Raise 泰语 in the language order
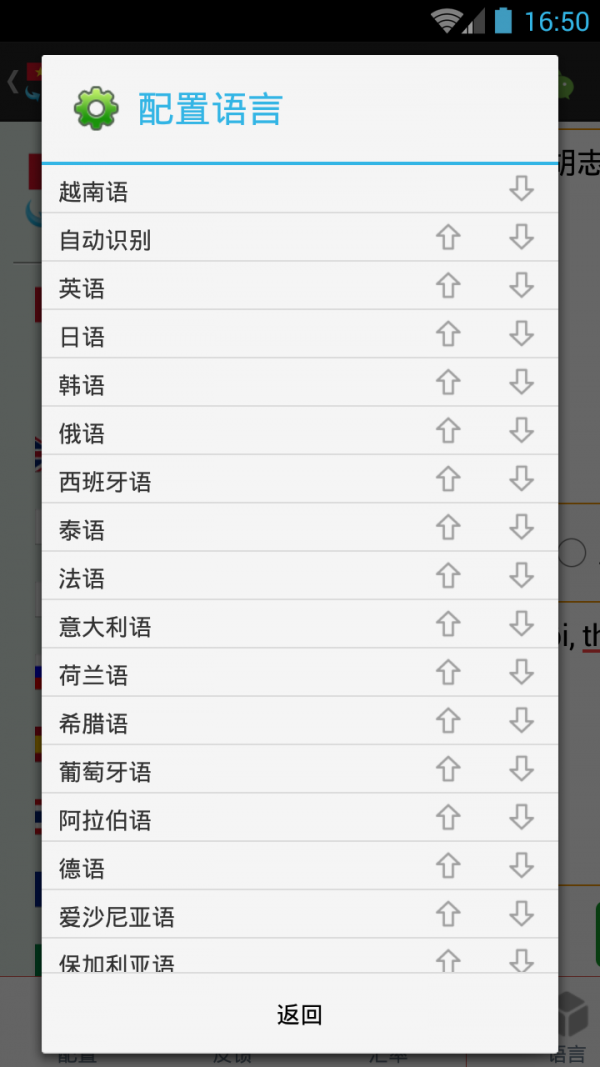The image size is (600, 1067). 448,528
